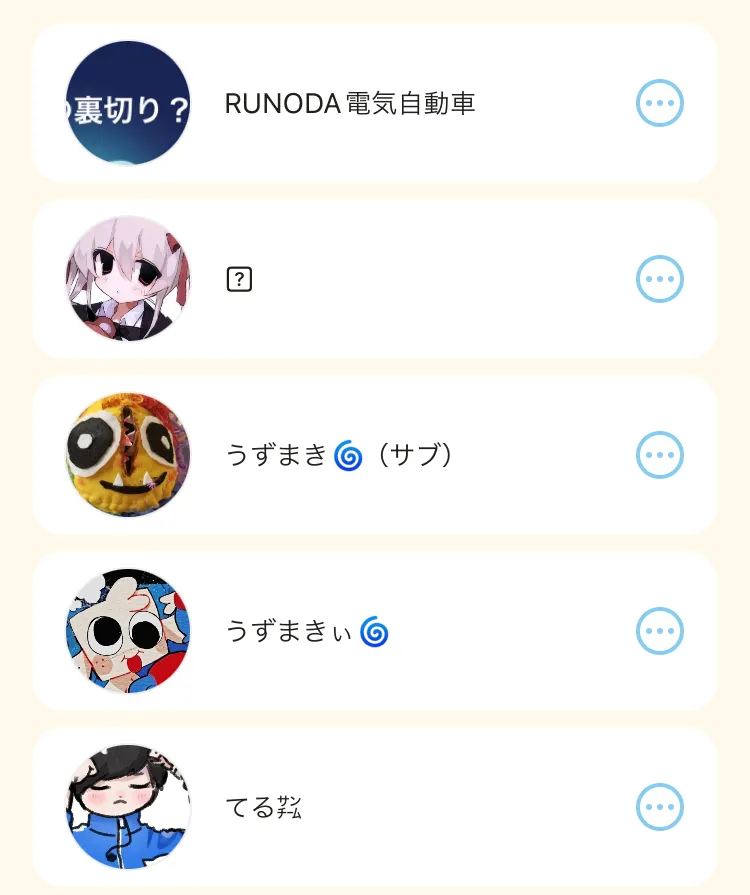Open the うずまき（サブ）row
Screen dimensions: 750x895
pyautogui.click(x=340, y=456)
